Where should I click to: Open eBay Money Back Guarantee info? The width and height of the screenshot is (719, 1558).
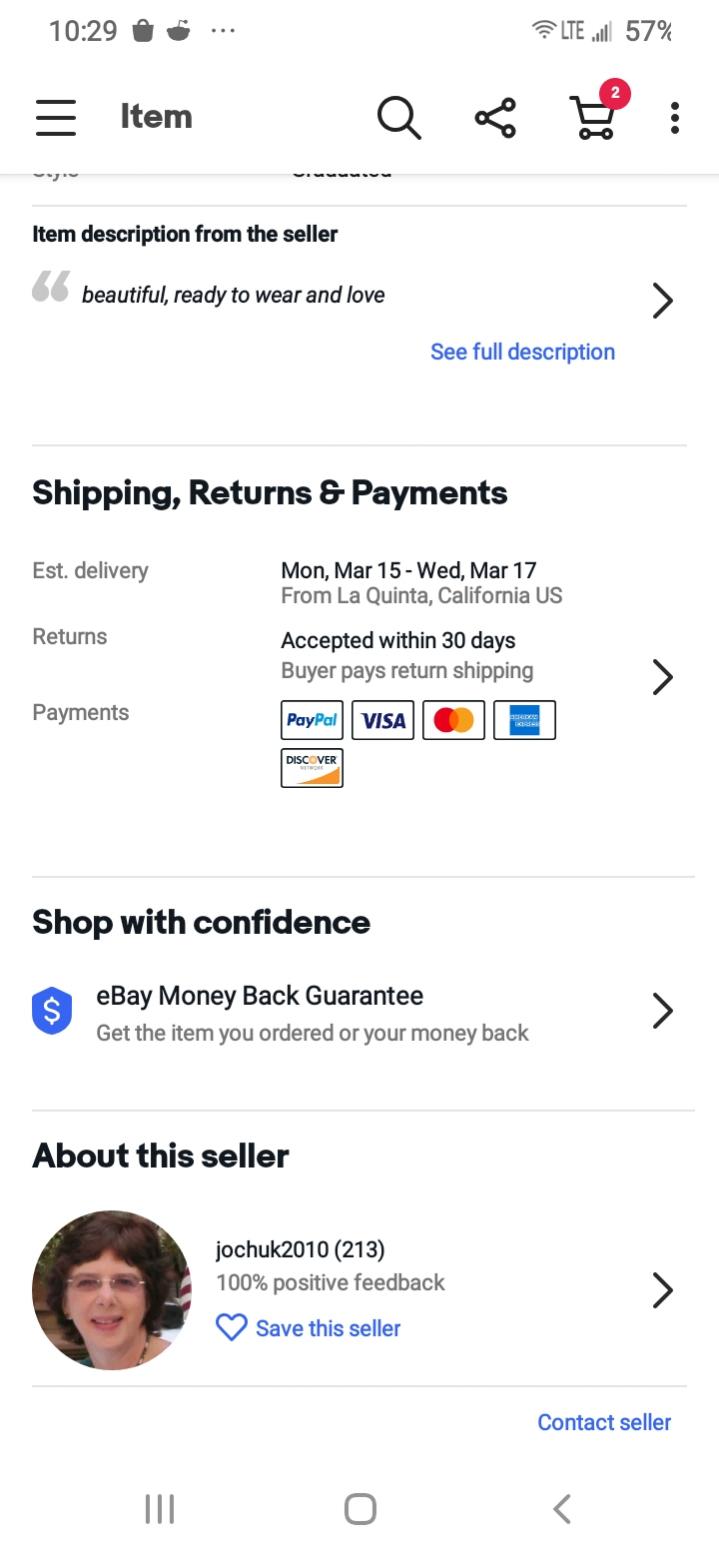pyautogui.click(x=661, y=1011)
